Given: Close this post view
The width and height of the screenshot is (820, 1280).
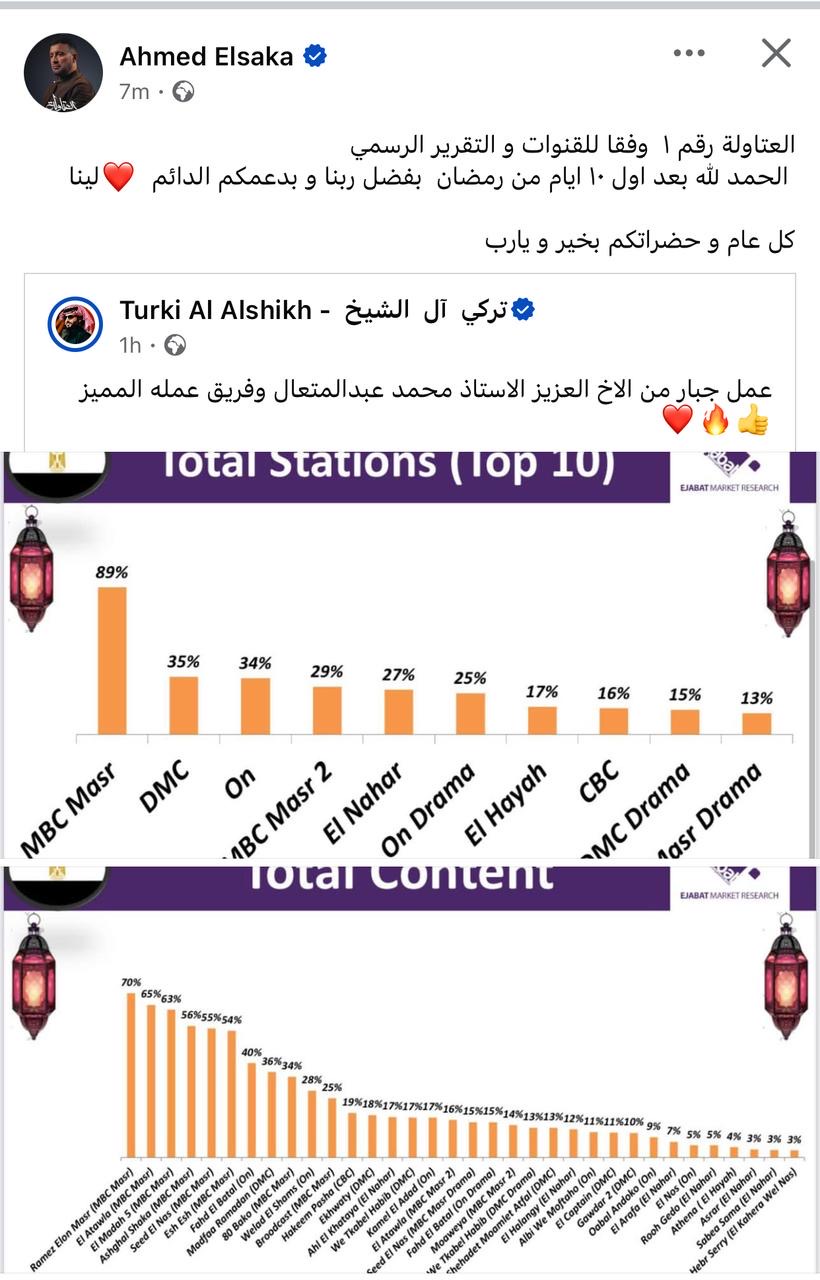Looking at the screenshot, I should 776,53.
